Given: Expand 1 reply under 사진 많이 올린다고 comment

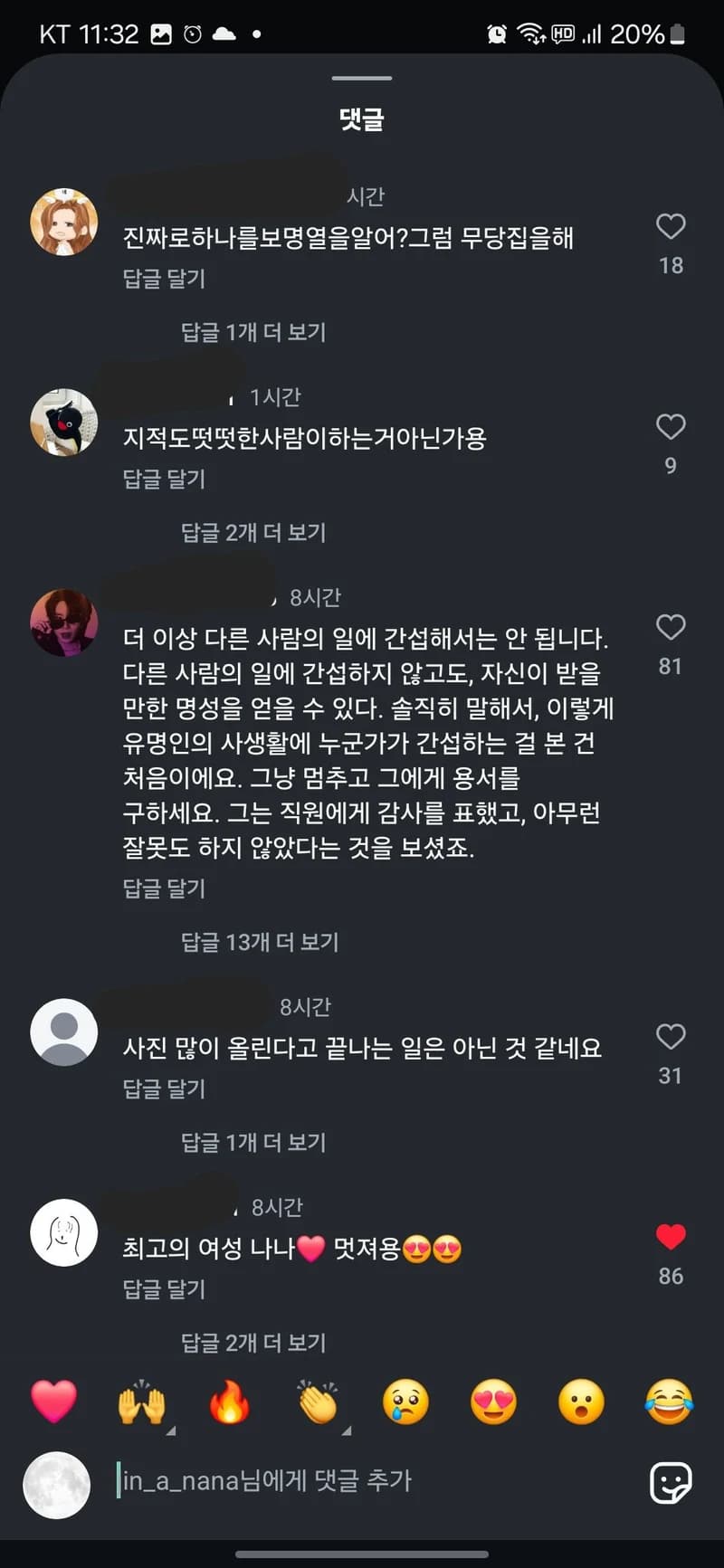Looking at the screenshot, I should [x=253, y=1142].
